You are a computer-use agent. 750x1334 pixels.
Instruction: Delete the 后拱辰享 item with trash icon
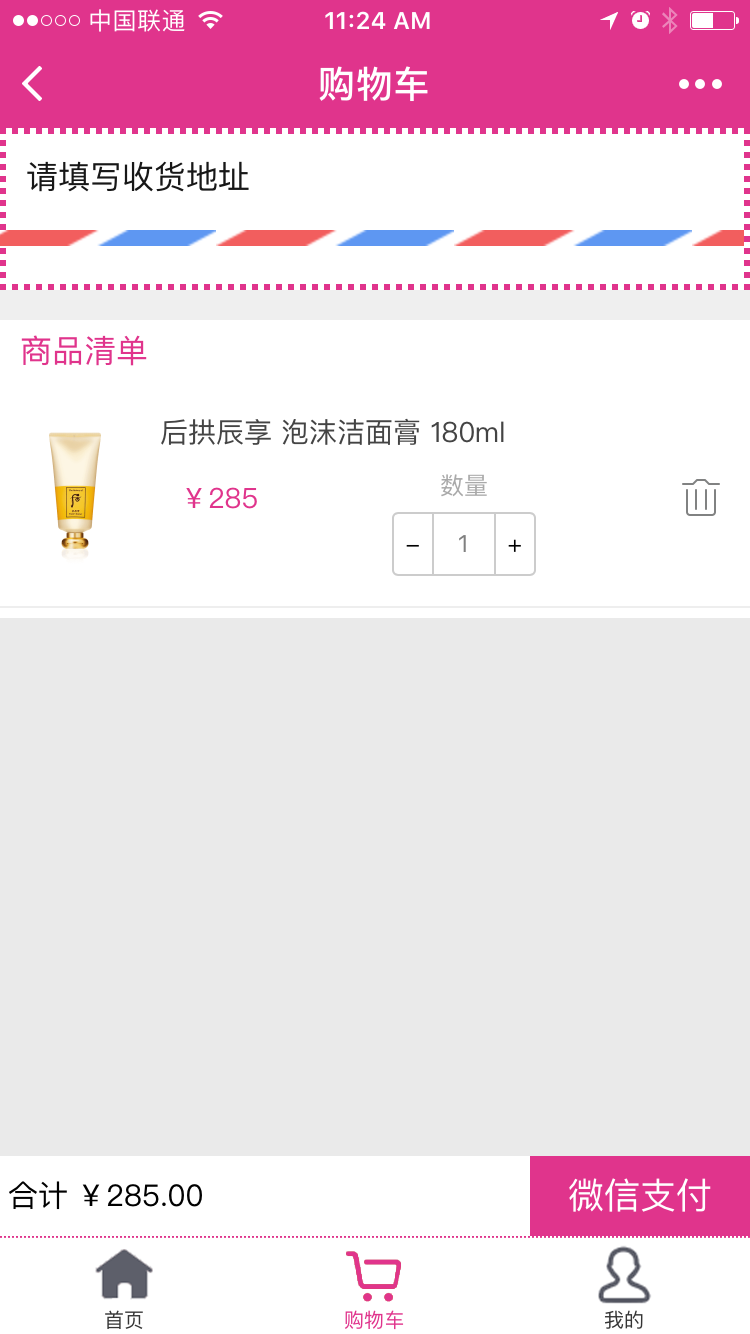[x=700, y=497]
